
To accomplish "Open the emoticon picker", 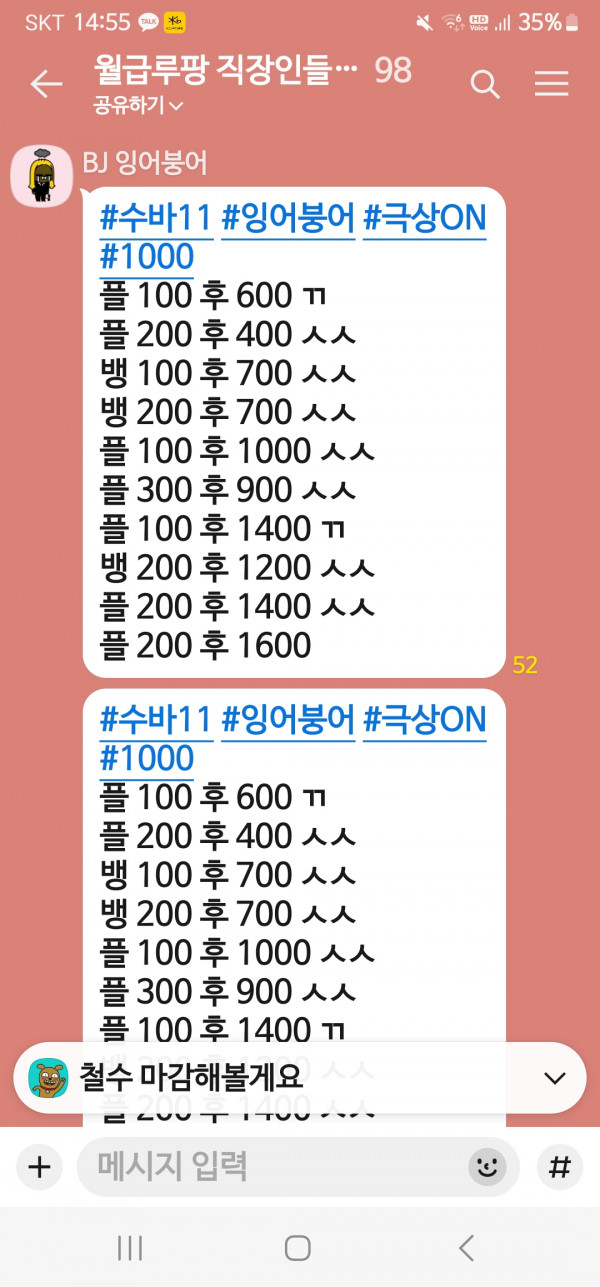I will tap(487, 1167).
